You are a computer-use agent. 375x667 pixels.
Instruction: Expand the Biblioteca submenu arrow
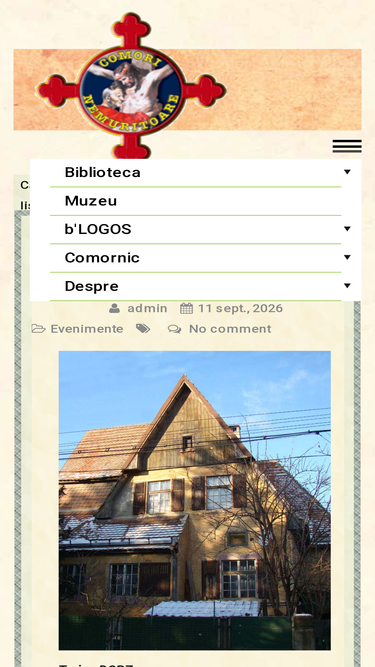(347, 172)
